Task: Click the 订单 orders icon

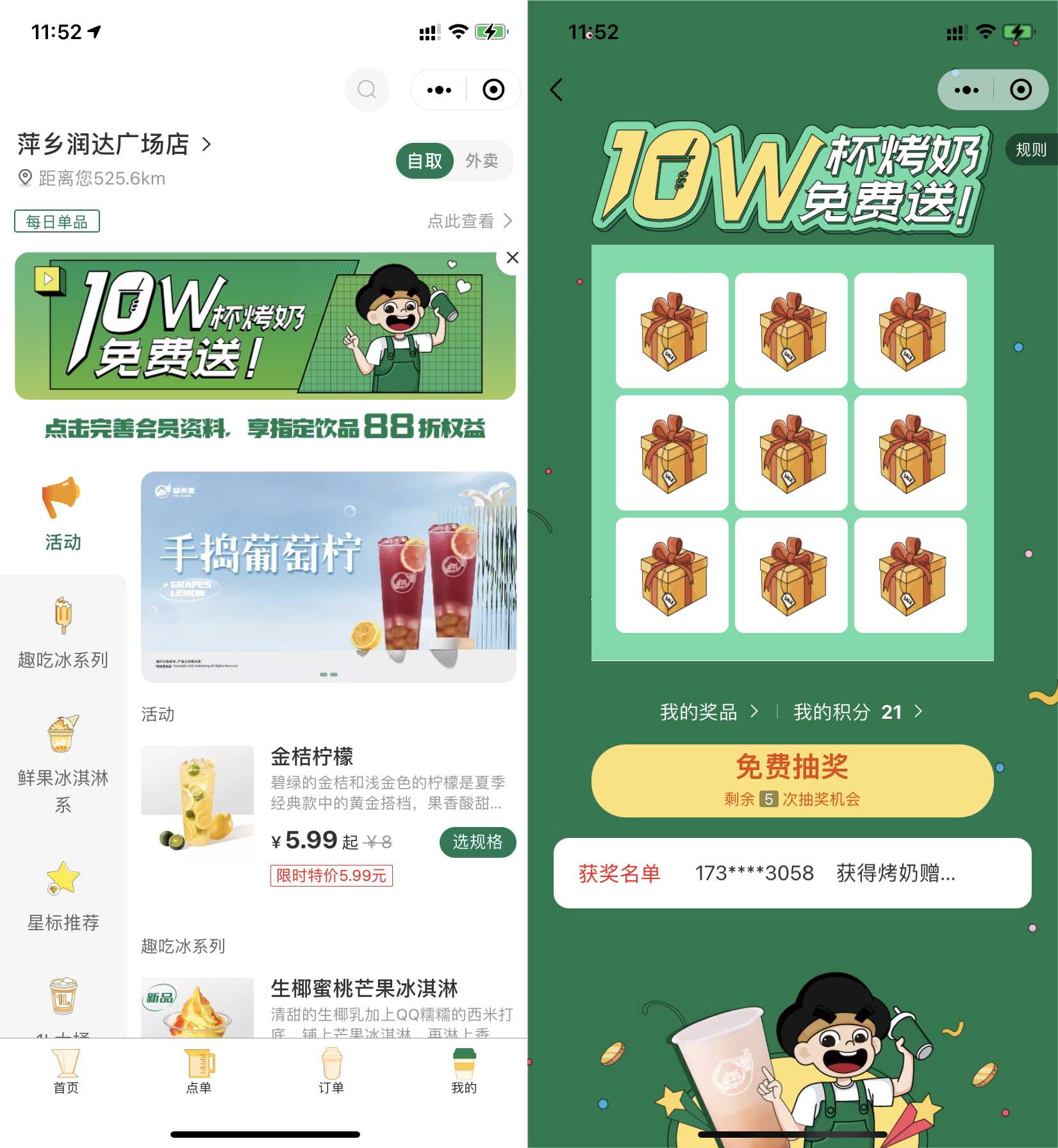Action: [x=331, y=1070]
